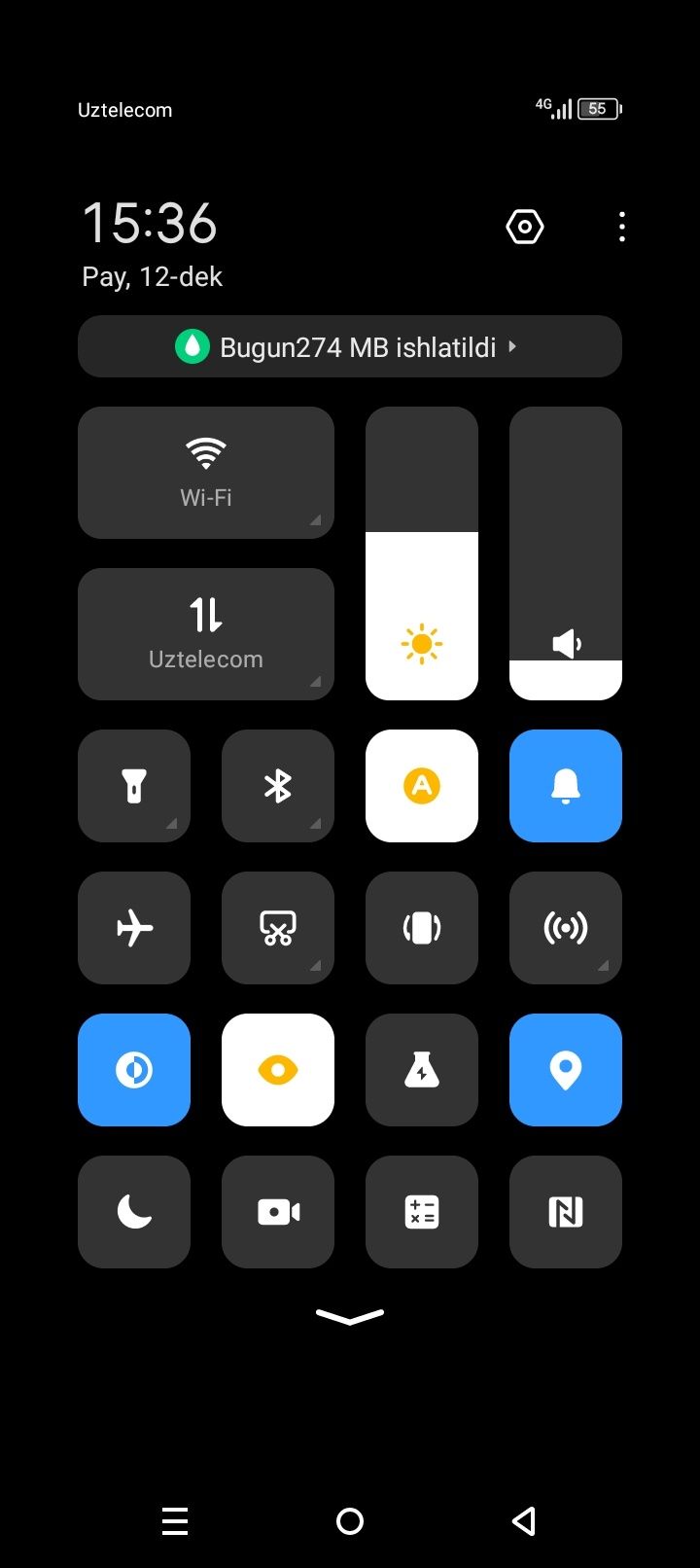Turn on vibrate mode
This screenshot has height=1568, width=700.
pyautogui.click(x=422, y=928)
